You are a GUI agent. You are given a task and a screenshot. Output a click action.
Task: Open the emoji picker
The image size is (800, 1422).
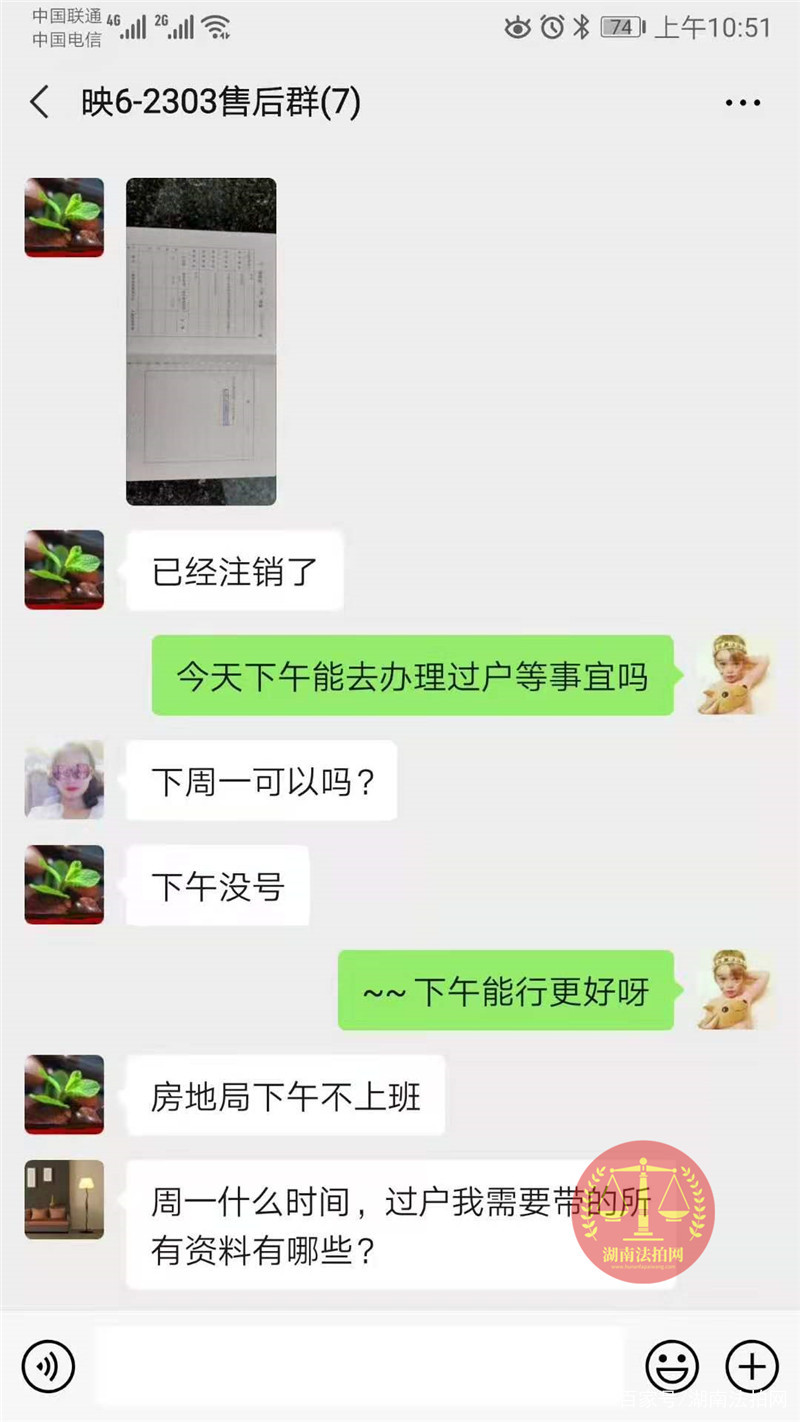pos(671,1366)
